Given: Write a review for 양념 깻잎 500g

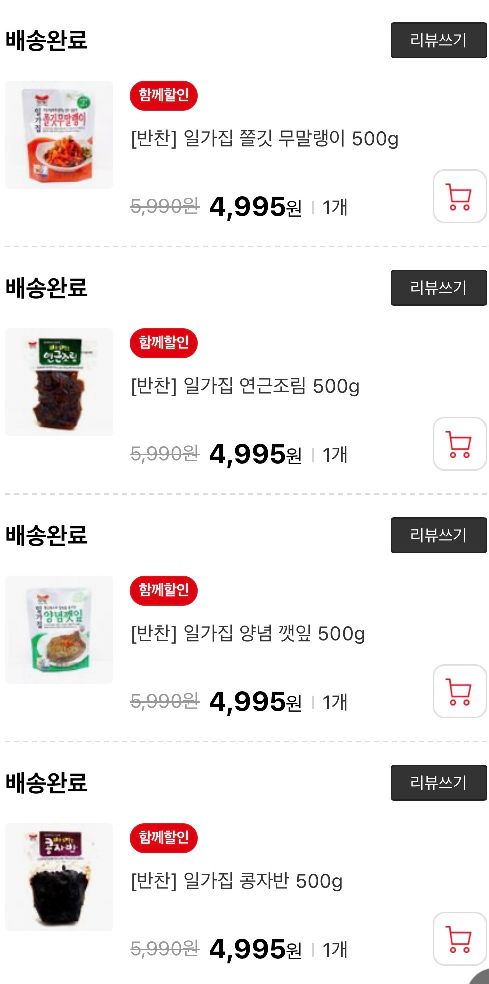Looking at the screenshot, I should click(x=439, y=535).
